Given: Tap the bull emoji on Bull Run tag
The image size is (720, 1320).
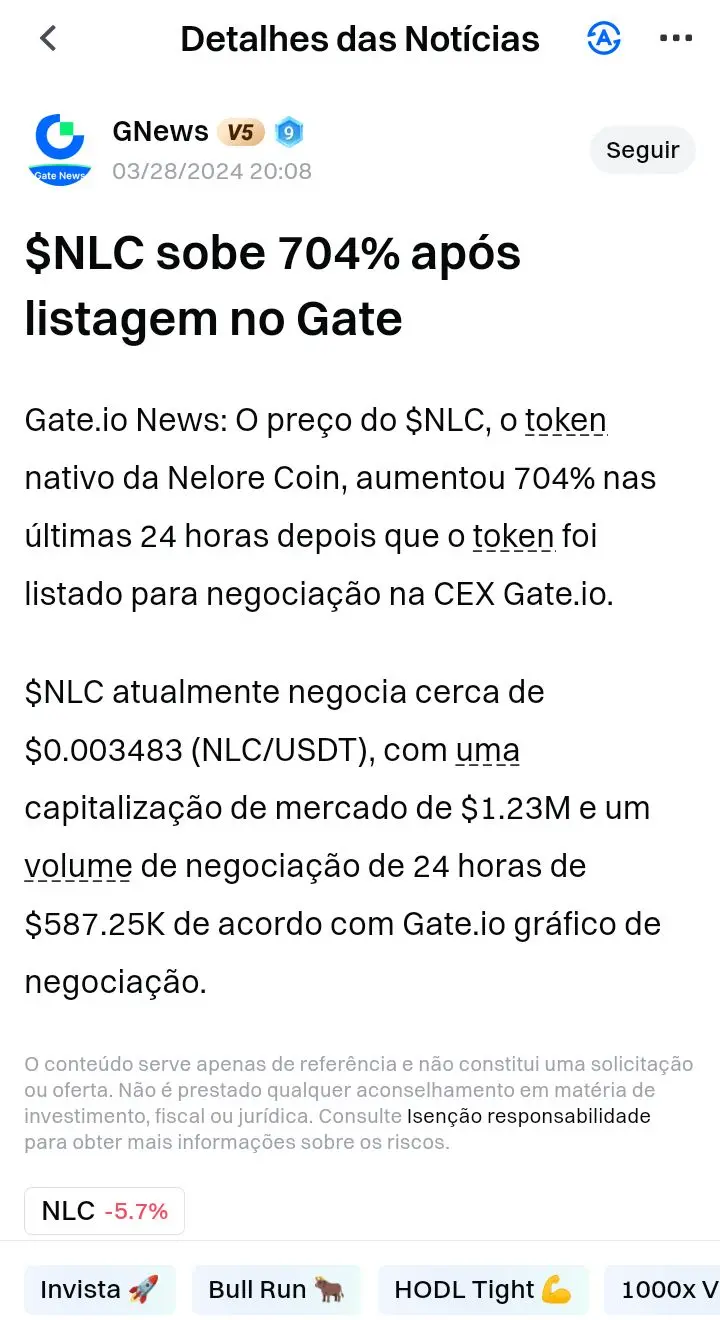Looking at the screenshot, I should (330, 1290).
